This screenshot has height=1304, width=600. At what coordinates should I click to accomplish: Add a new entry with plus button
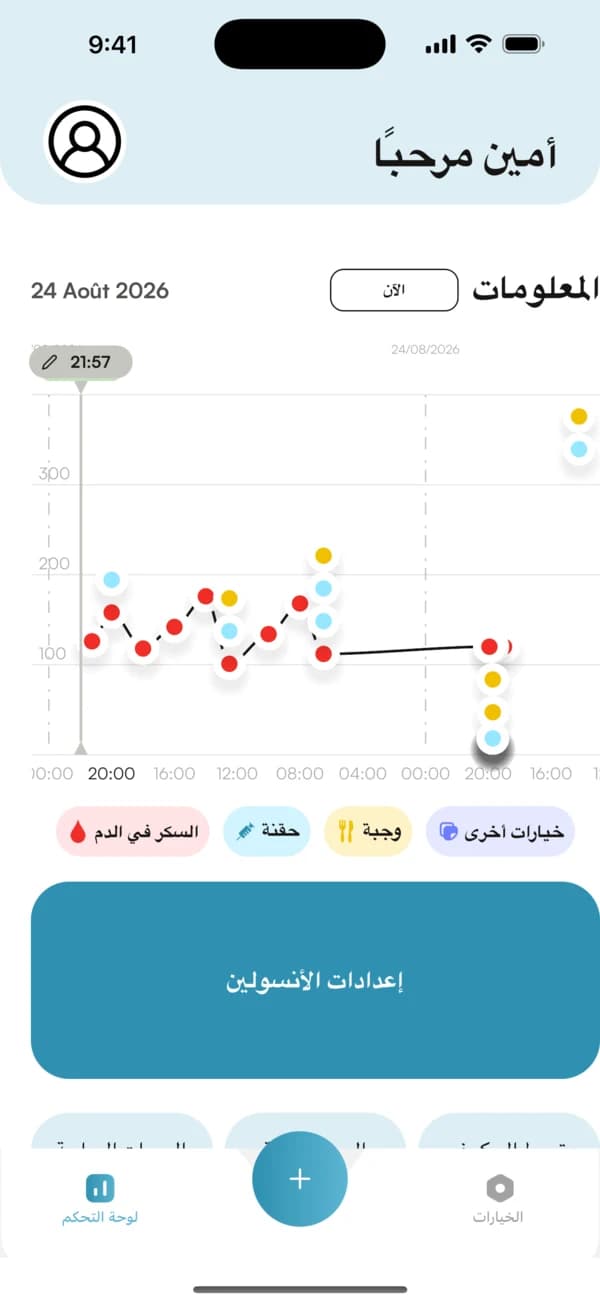pos(300,1179)
